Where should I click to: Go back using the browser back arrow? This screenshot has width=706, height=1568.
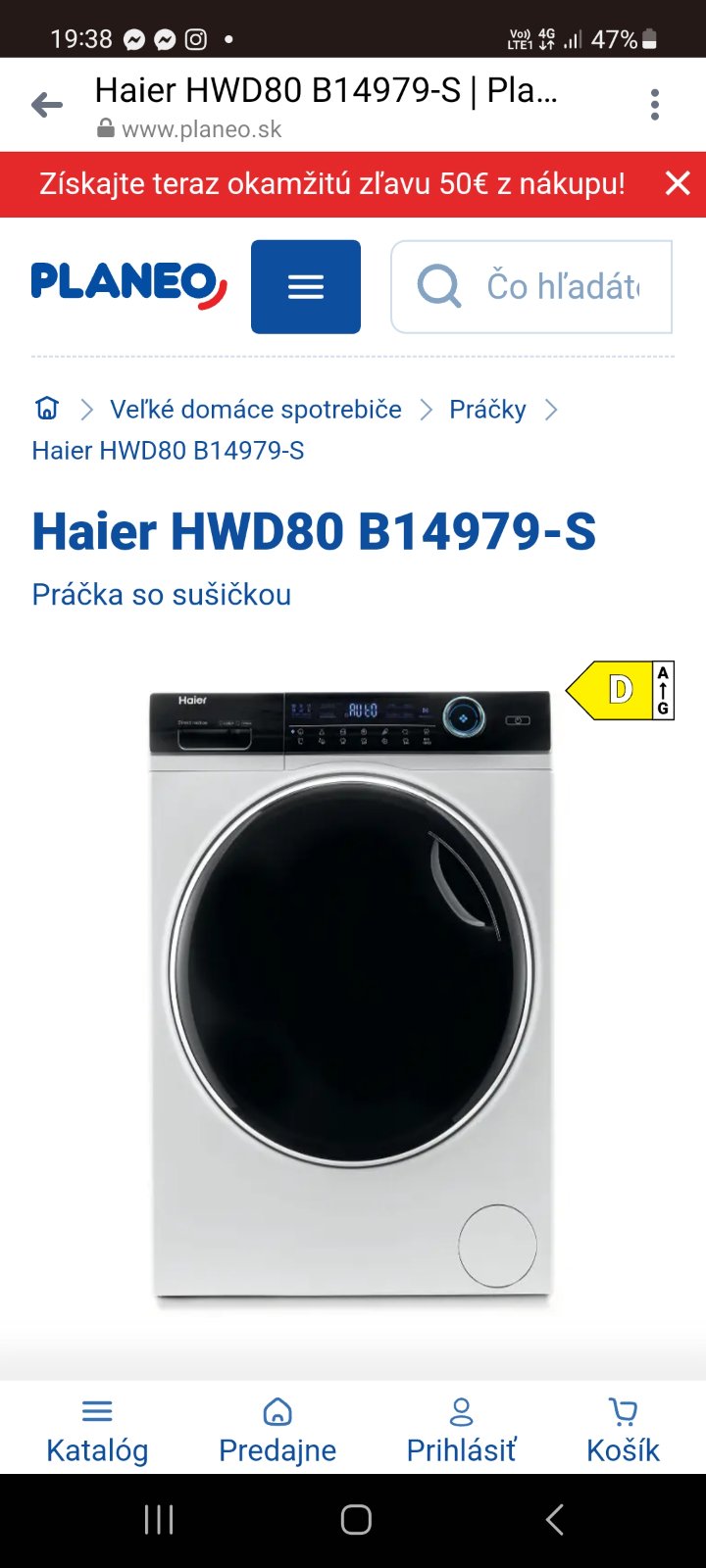point(46,105)
